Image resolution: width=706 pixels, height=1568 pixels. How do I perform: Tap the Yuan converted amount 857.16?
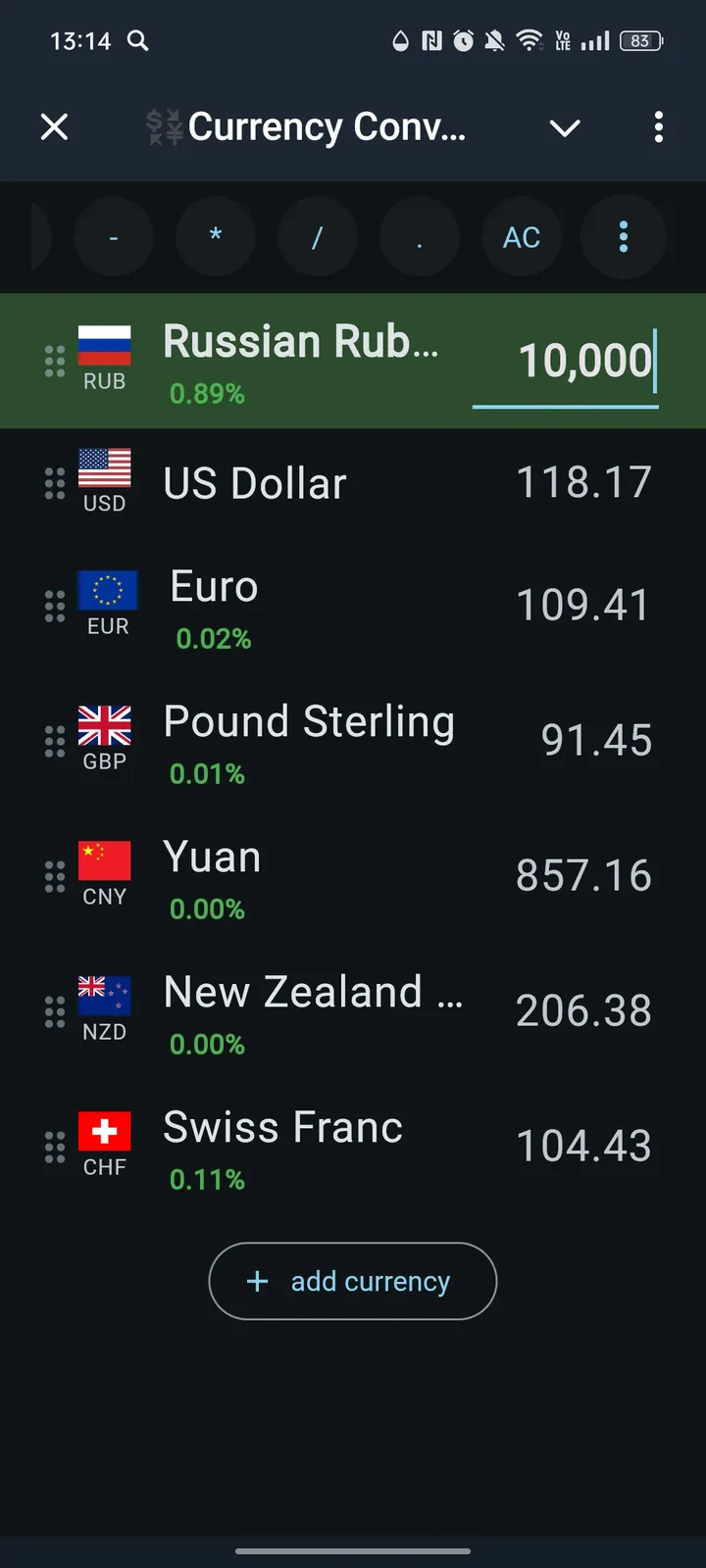click(x=583, y=875)
